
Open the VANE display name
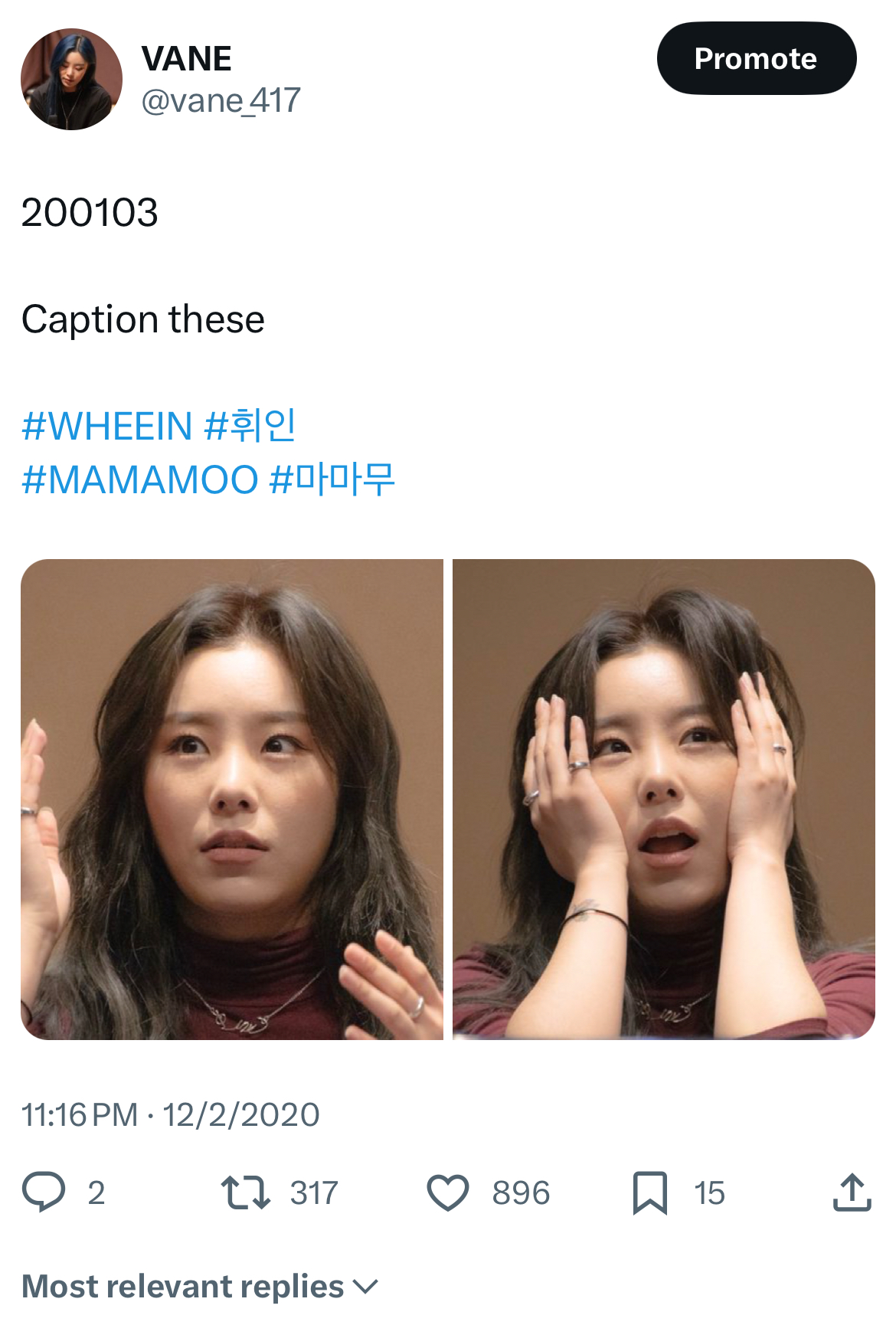[186, 59]
